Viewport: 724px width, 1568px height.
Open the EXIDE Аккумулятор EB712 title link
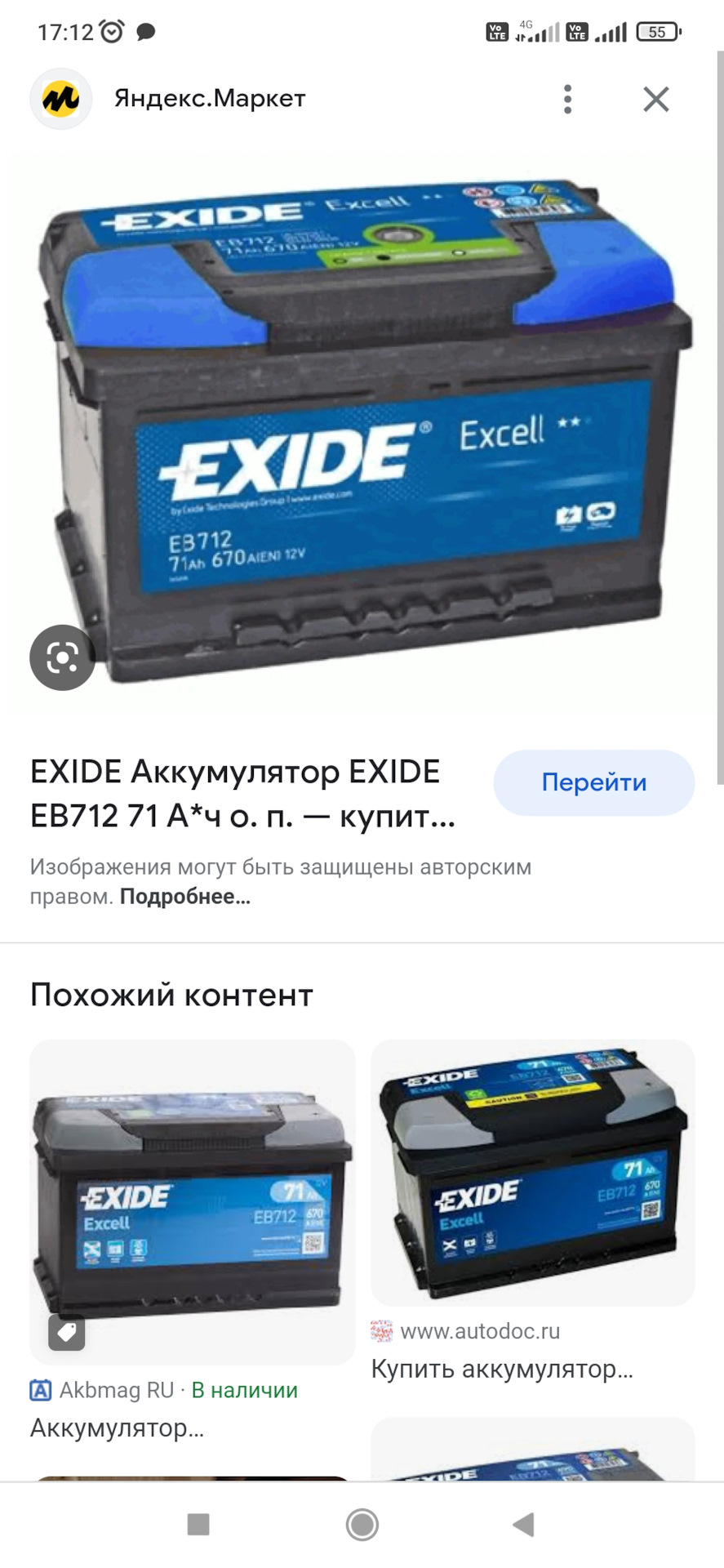243,793
